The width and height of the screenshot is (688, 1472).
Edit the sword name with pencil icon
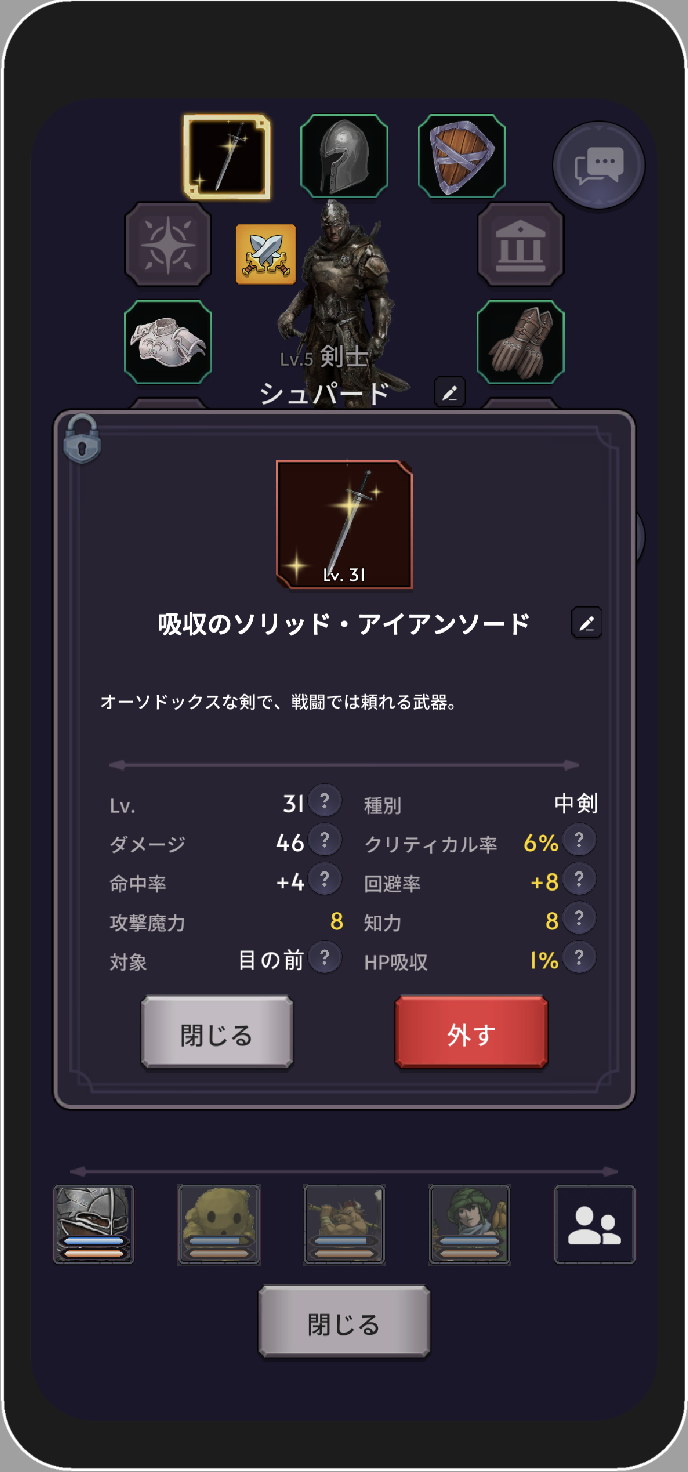coord(587,624)
